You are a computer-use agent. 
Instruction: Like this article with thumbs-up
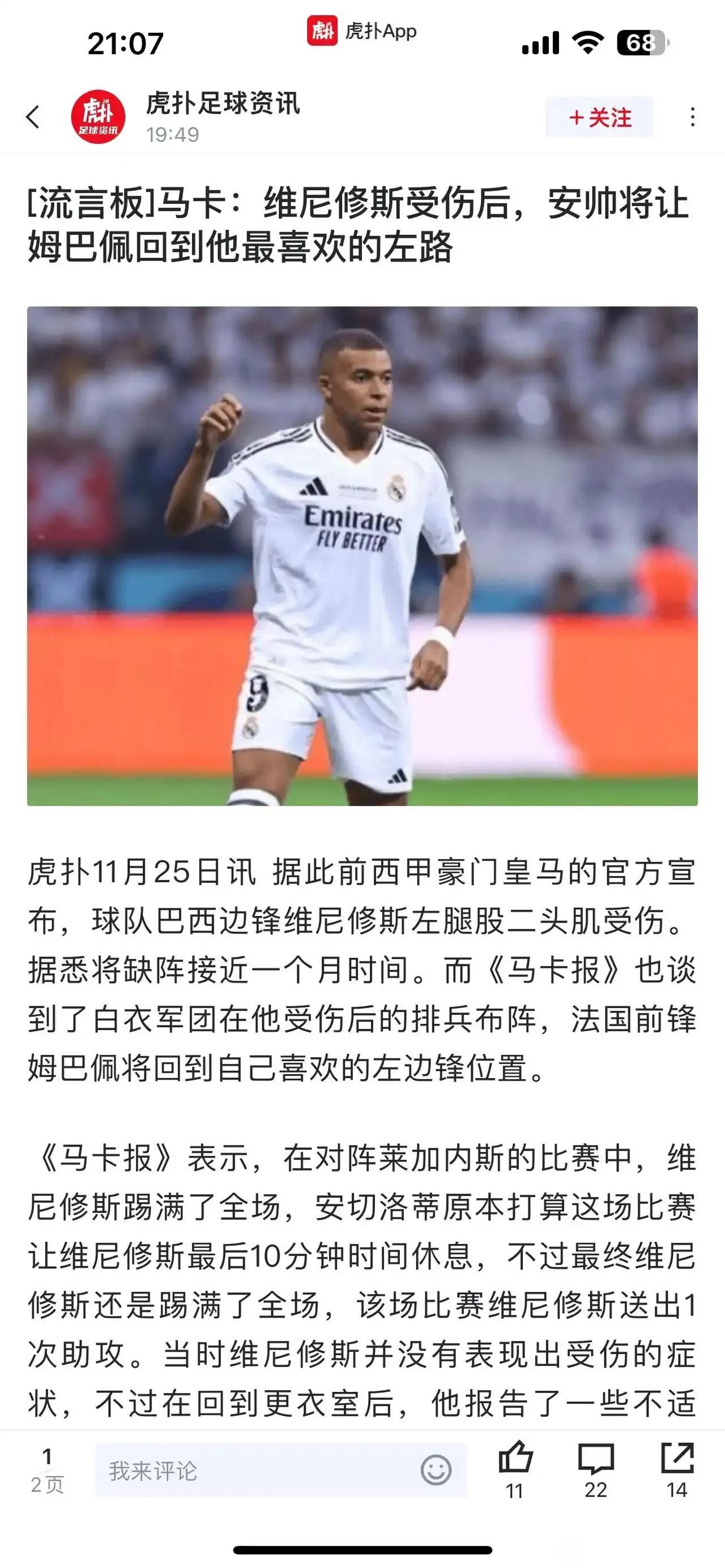pos(515,1460)
